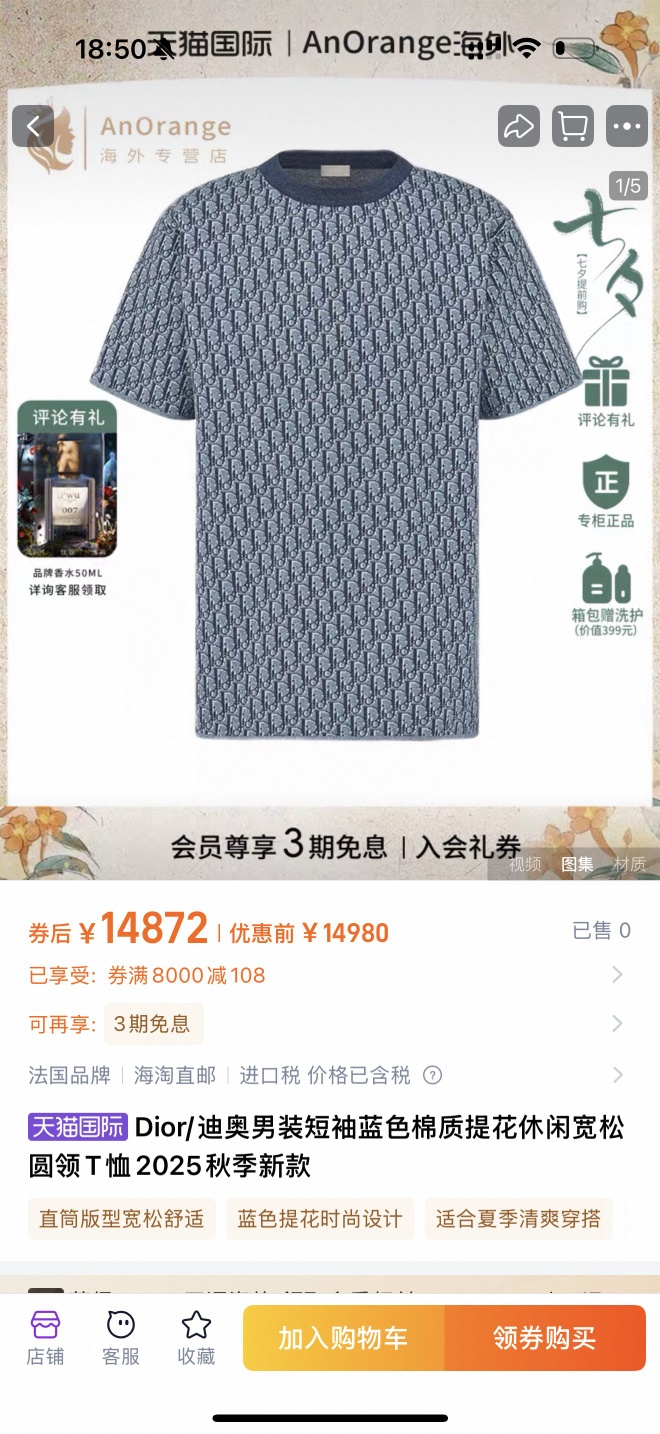Add product to favorites via 收藏
The width and height of the screenshot is (660, 1434).
point(196,1338)
